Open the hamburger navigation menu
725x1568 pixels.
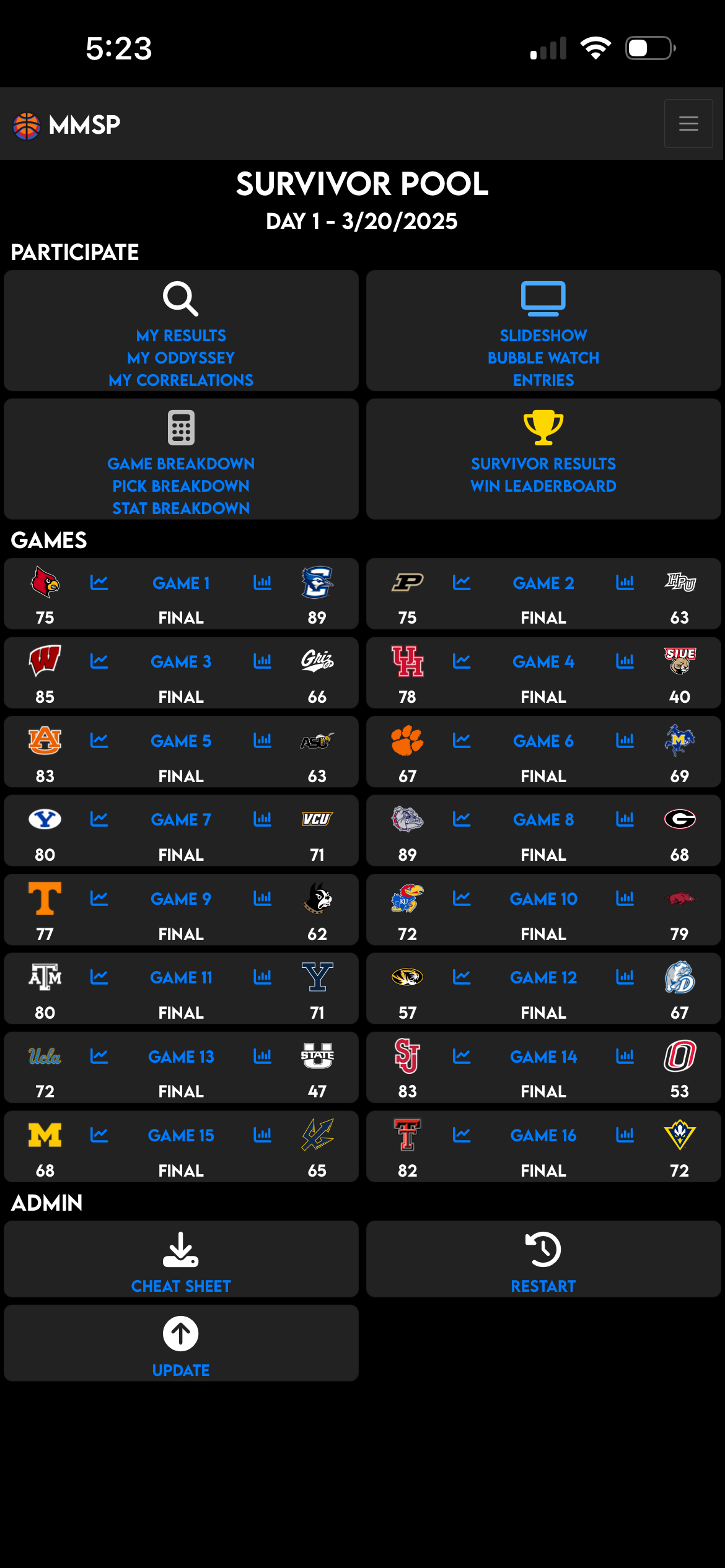pyautogui.click(x=688, y=124)
